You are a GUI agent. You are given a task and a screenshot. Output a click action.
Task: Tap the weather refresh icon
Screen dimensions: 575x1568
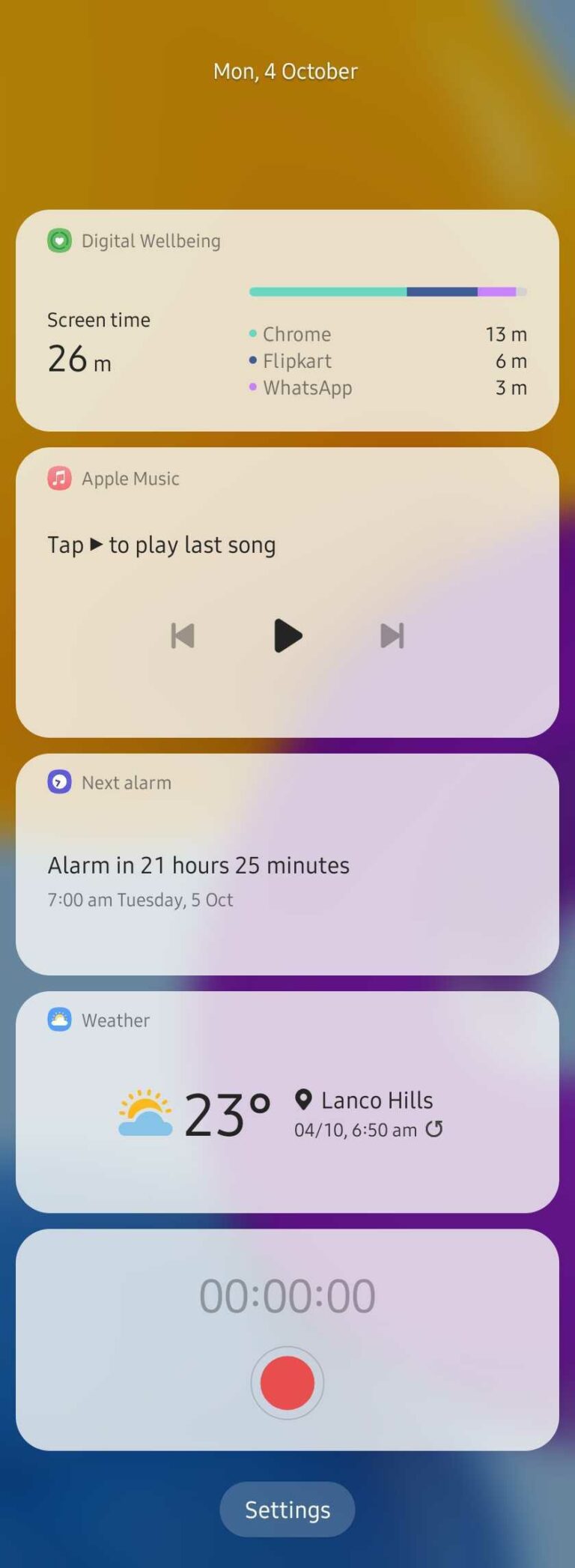[436, 1129]
